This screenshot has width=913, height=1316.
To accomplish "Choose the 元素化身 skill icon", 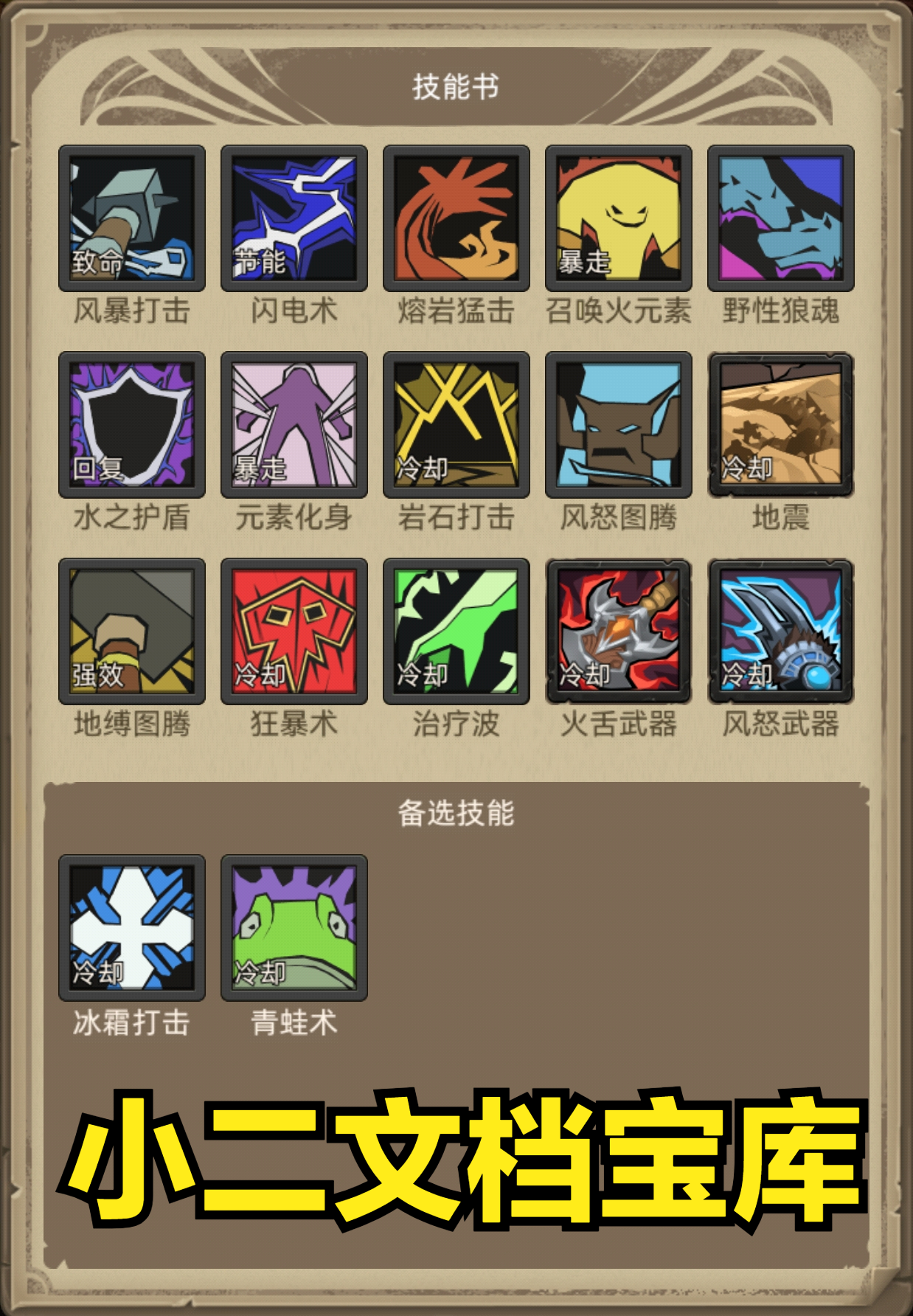I will 294,425.
